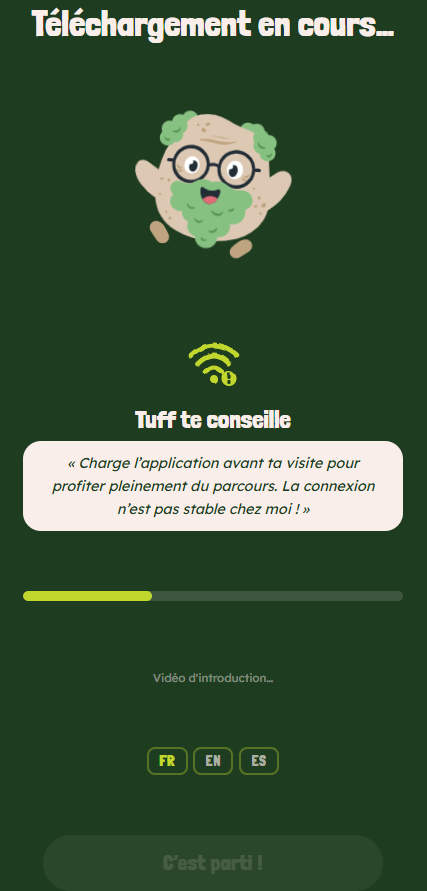Switch language to ES

259,761
